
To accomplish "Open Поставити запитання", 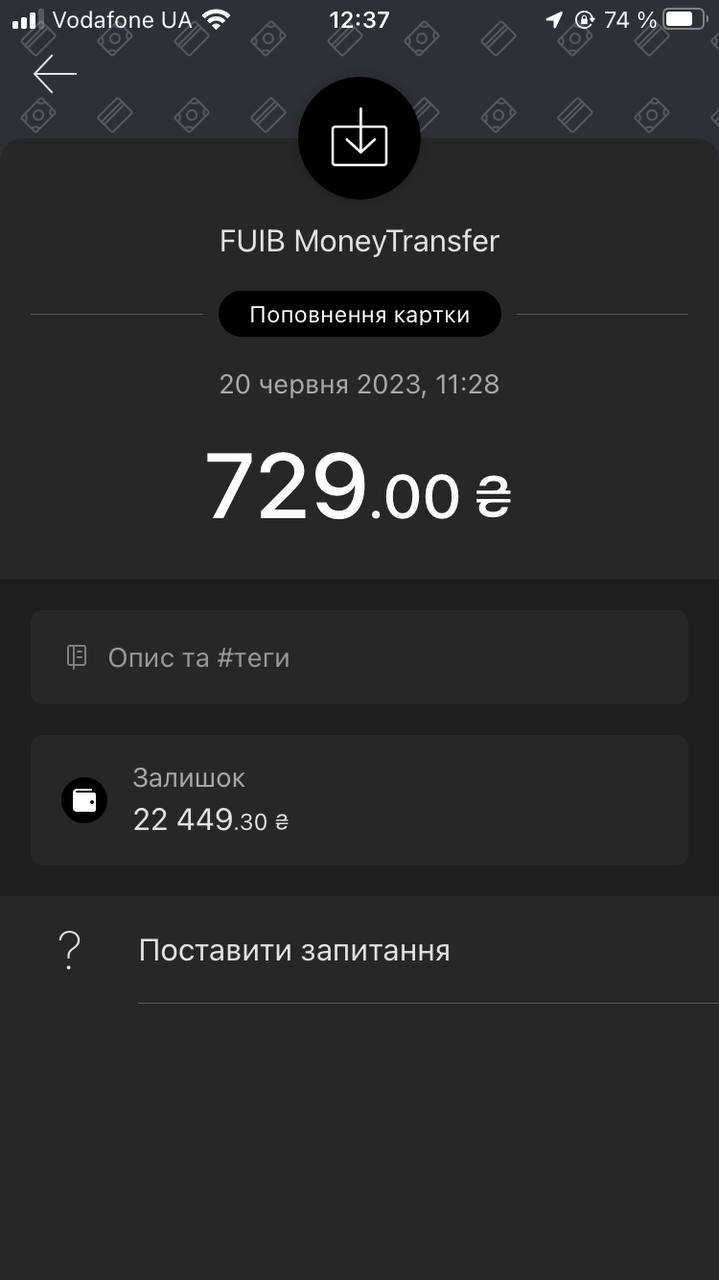I will tap(294, 950).
